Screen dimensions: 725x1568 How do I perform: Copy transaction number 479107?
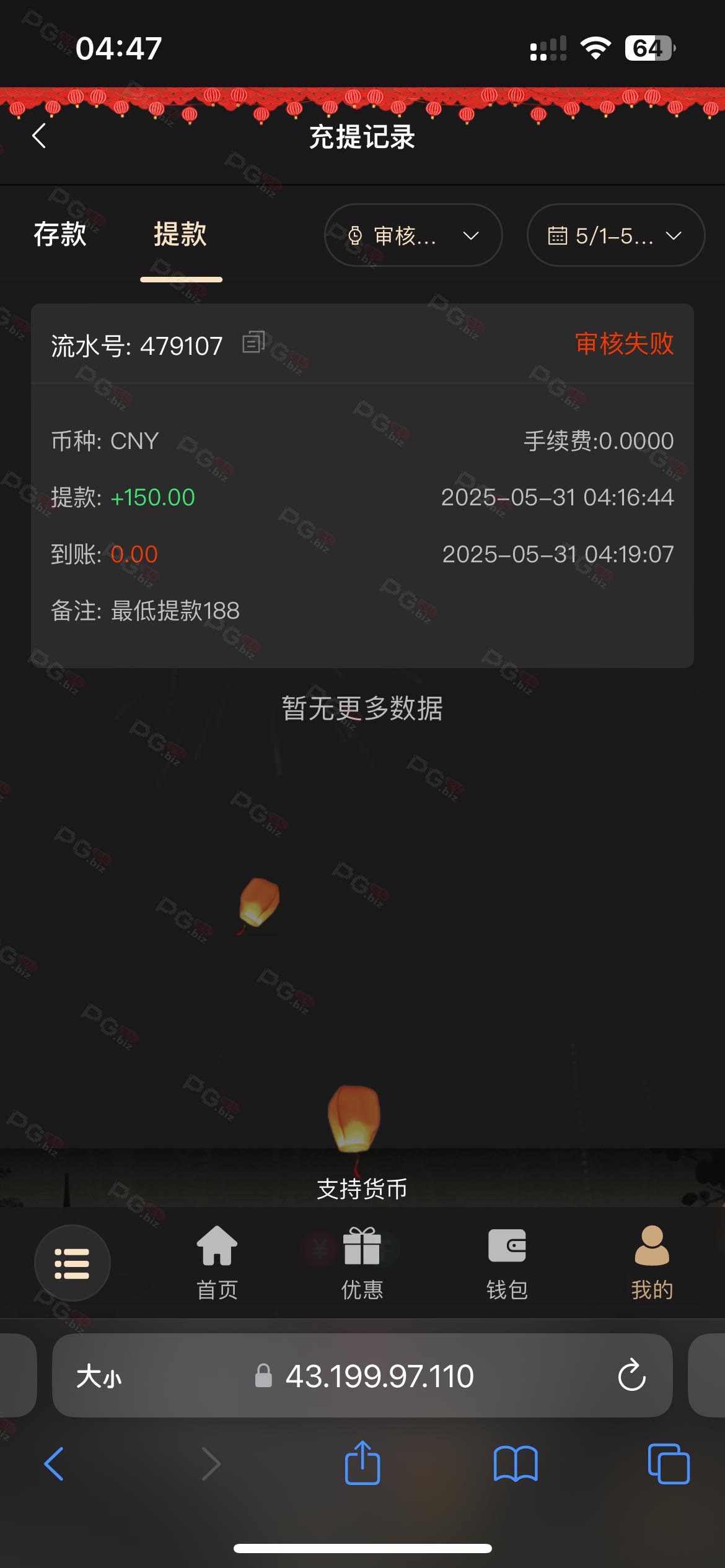253,342
